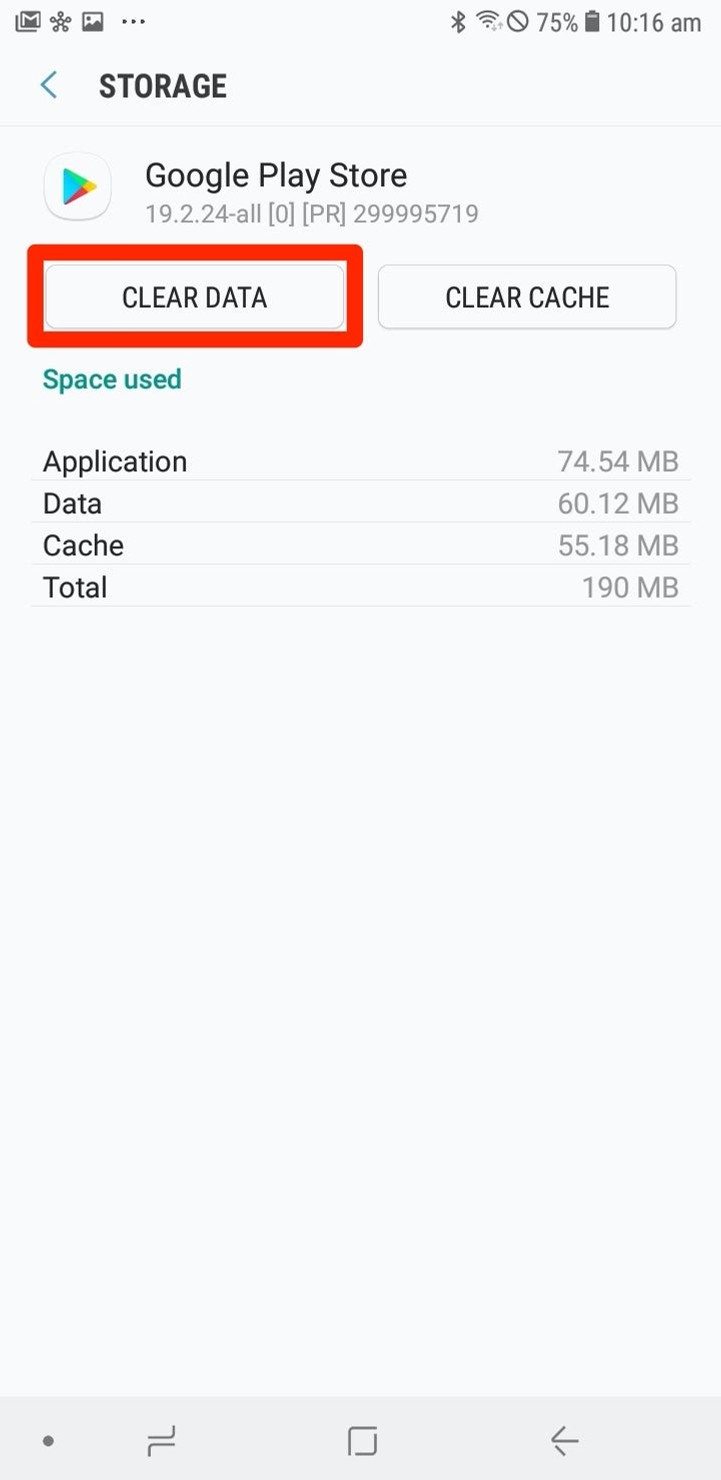Select the Application storage row
This screenshot has height=1480, width=721.
360,461
